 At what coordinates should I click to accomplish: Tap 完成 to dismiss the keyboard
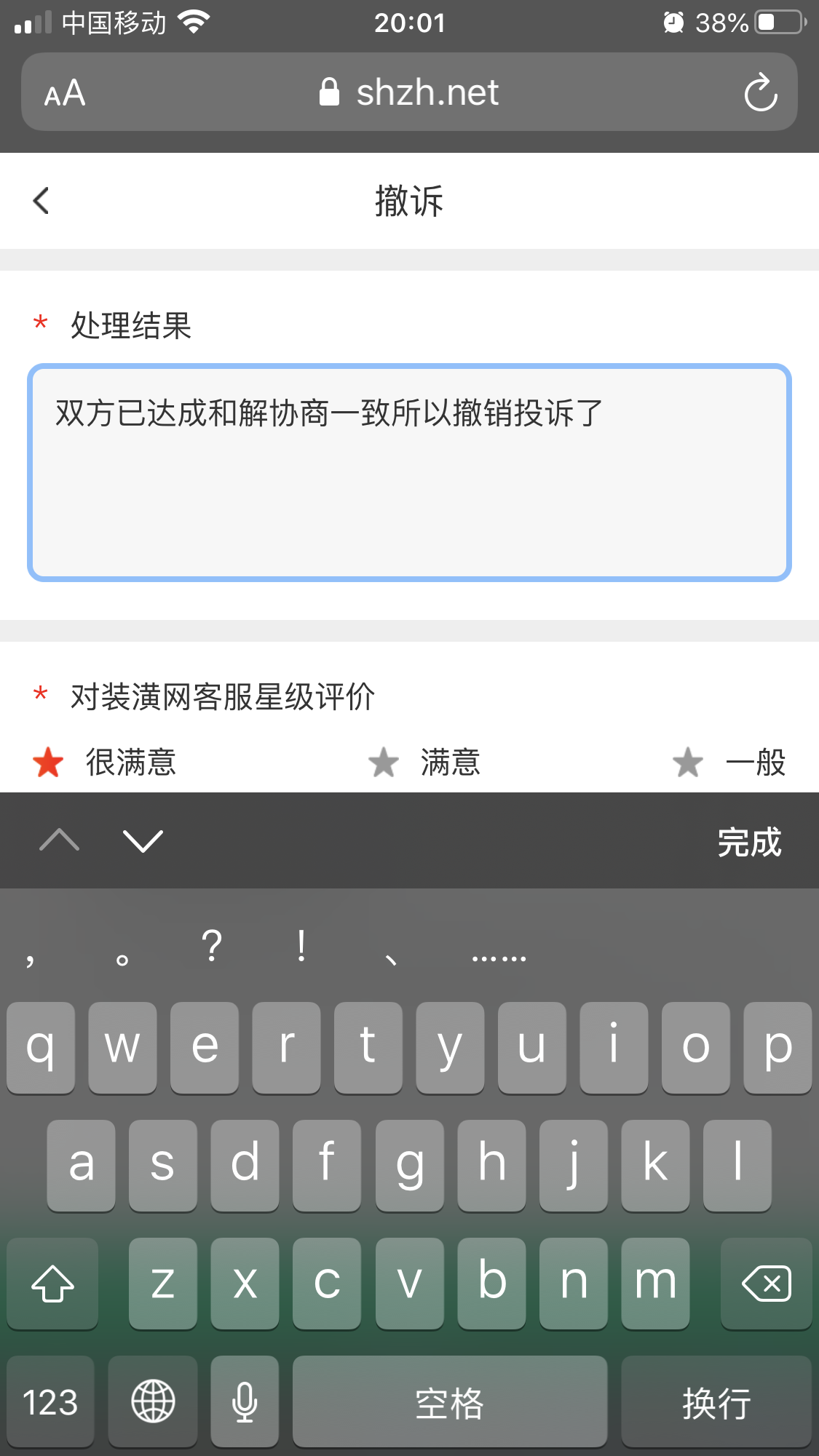[x=748, y=842]
